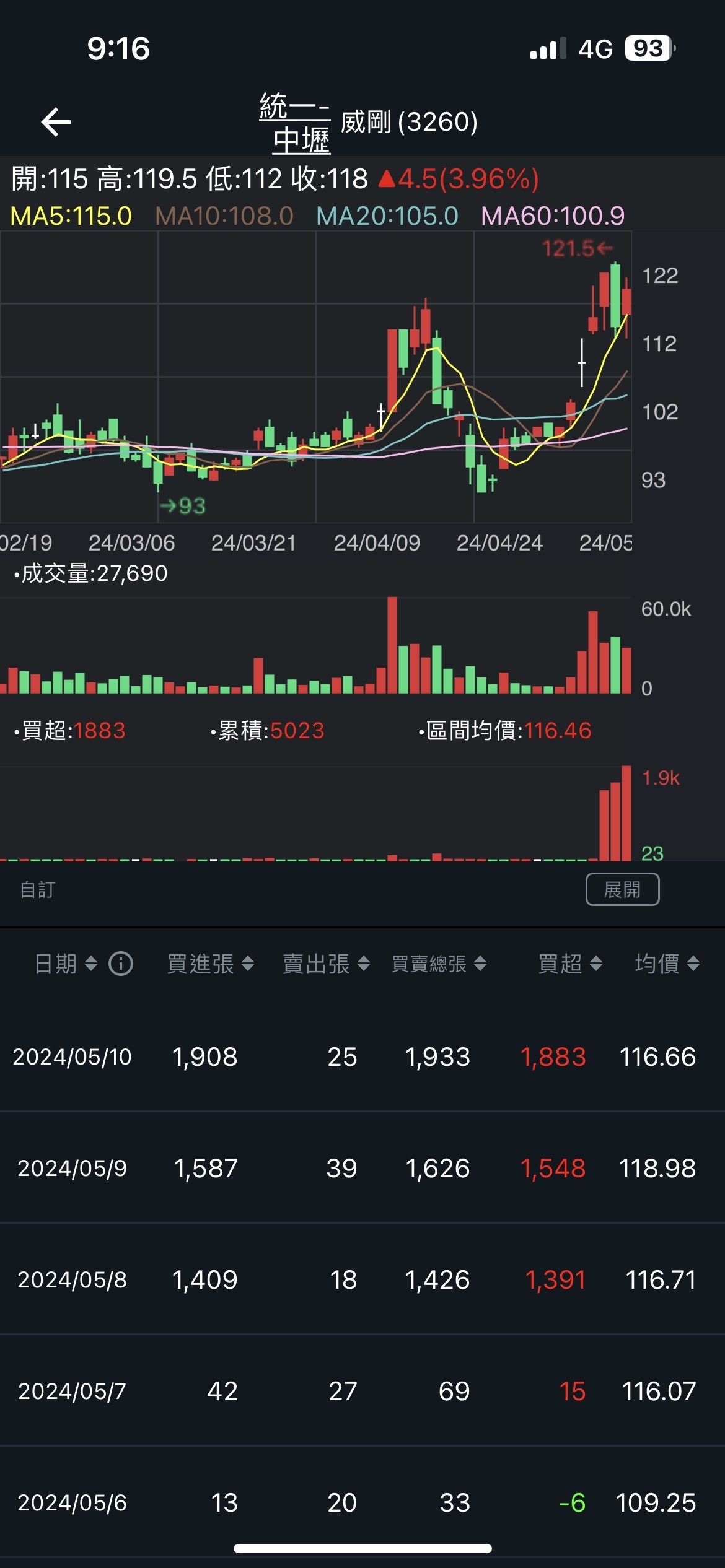
Task: Sort the table by 日期
Action: 66,964
